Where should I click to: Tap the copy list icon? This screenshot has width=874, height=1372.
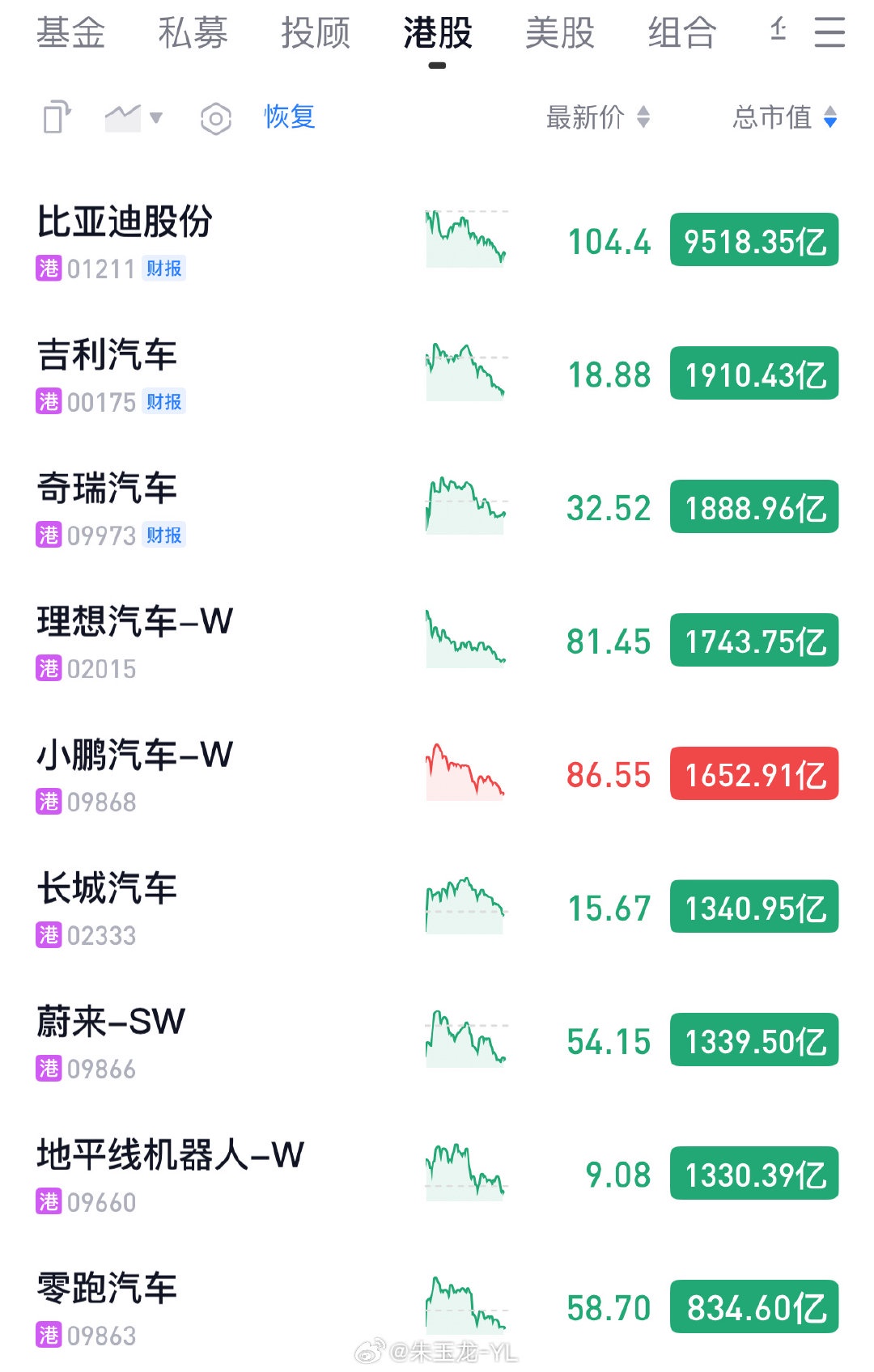click(x=57, y=118)
